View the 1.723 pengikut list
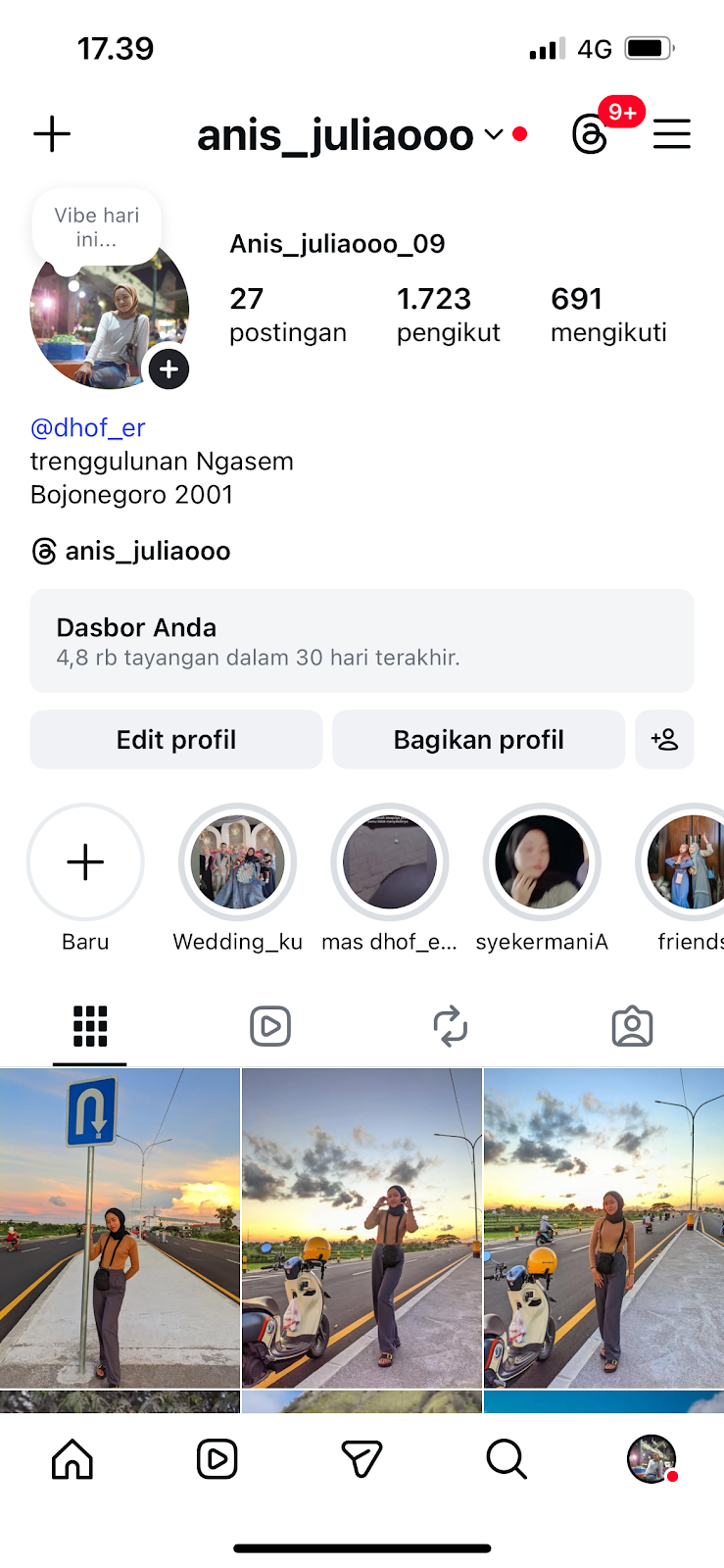724x1568 pixels. coord(448,315)
